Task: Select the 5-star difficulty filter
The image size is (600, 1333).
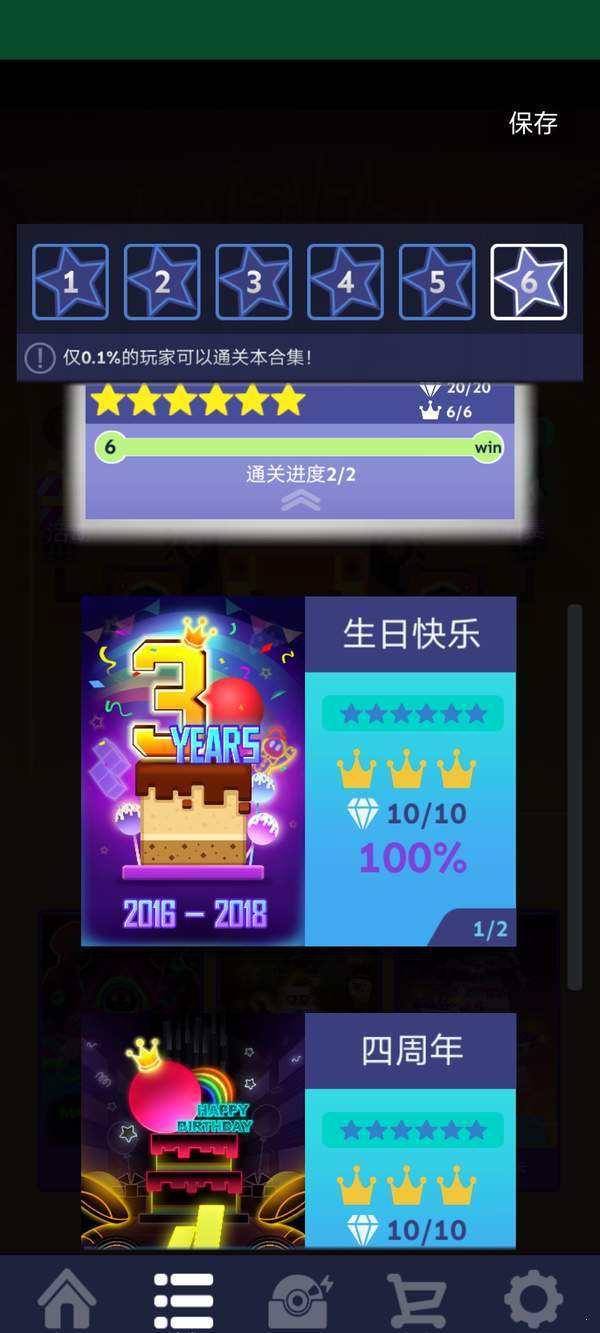Action: point(437,282)
